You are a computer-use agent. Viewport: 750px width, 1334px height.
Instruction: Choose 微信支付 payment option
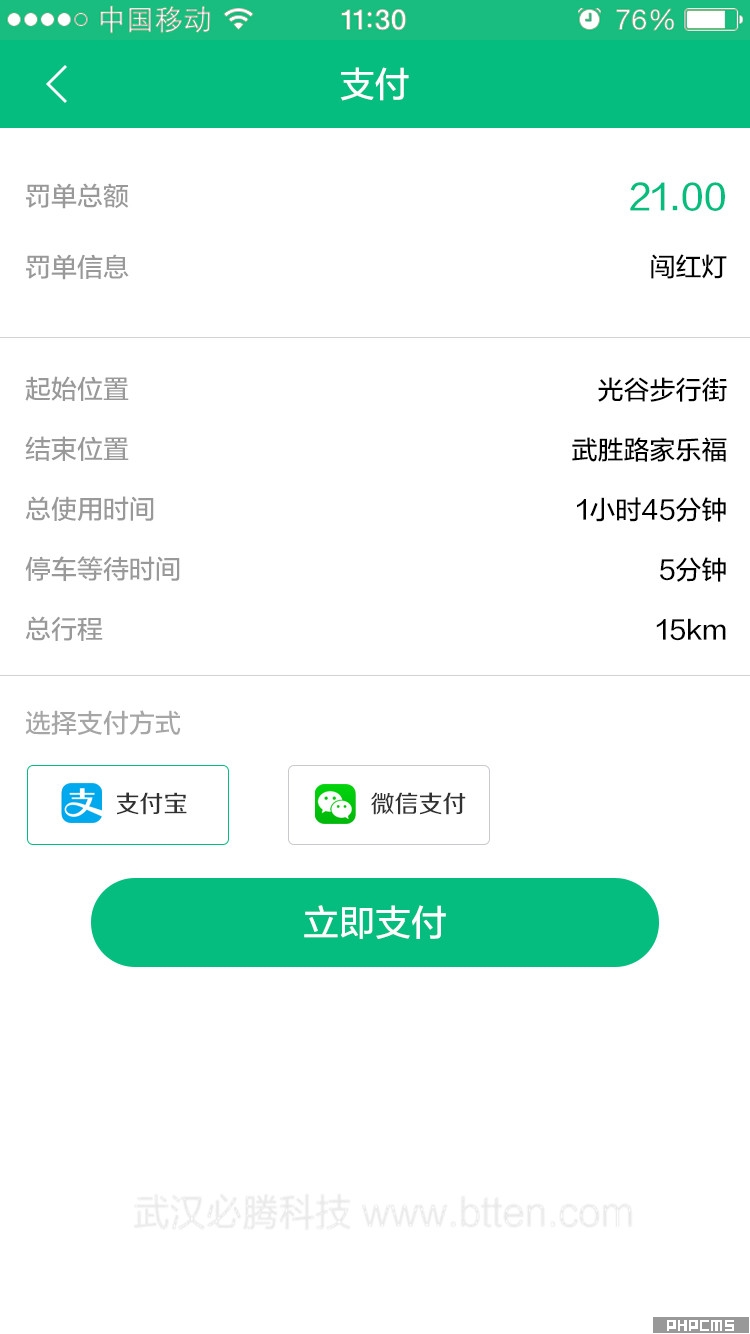tap(389, 805)
